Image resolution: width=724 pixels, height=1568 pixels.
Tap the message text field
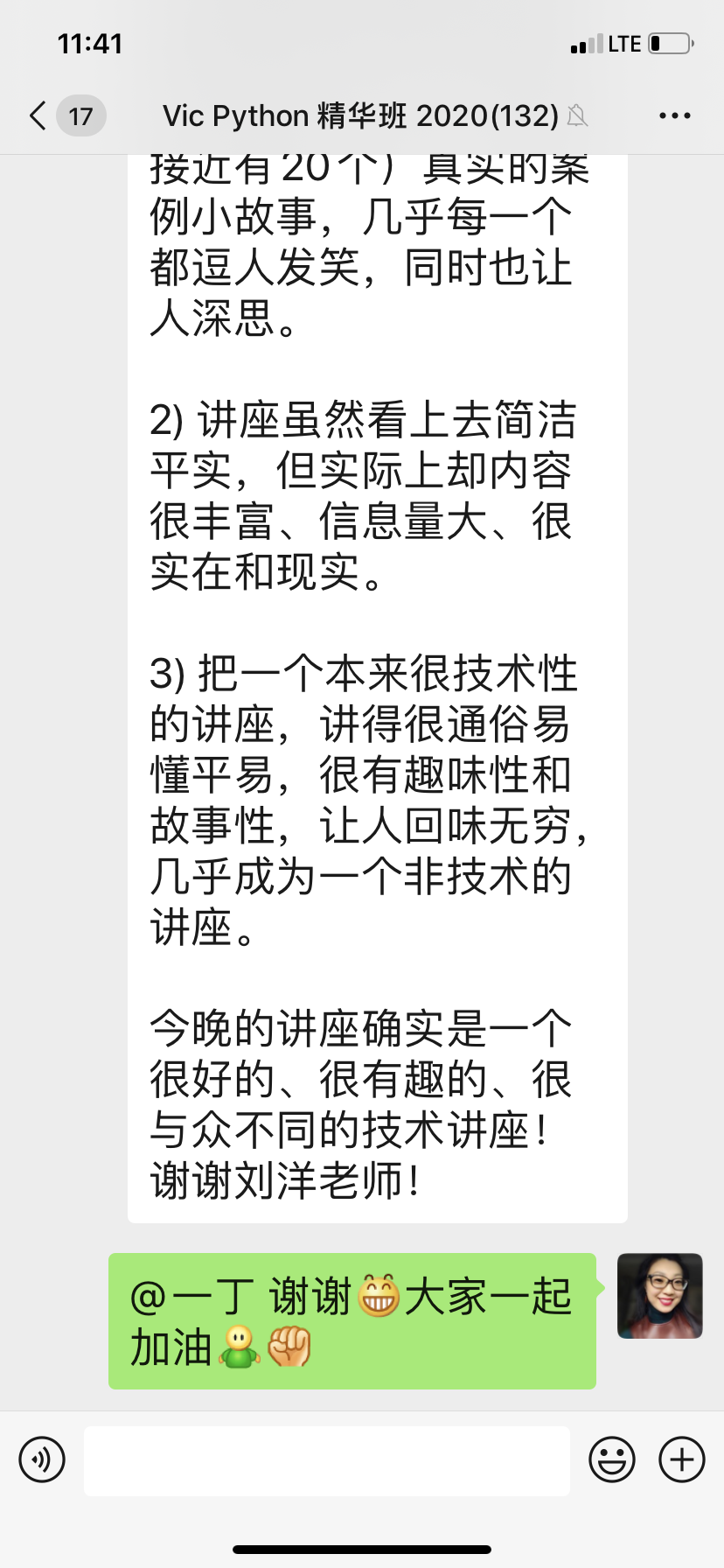pos(326,1460)
